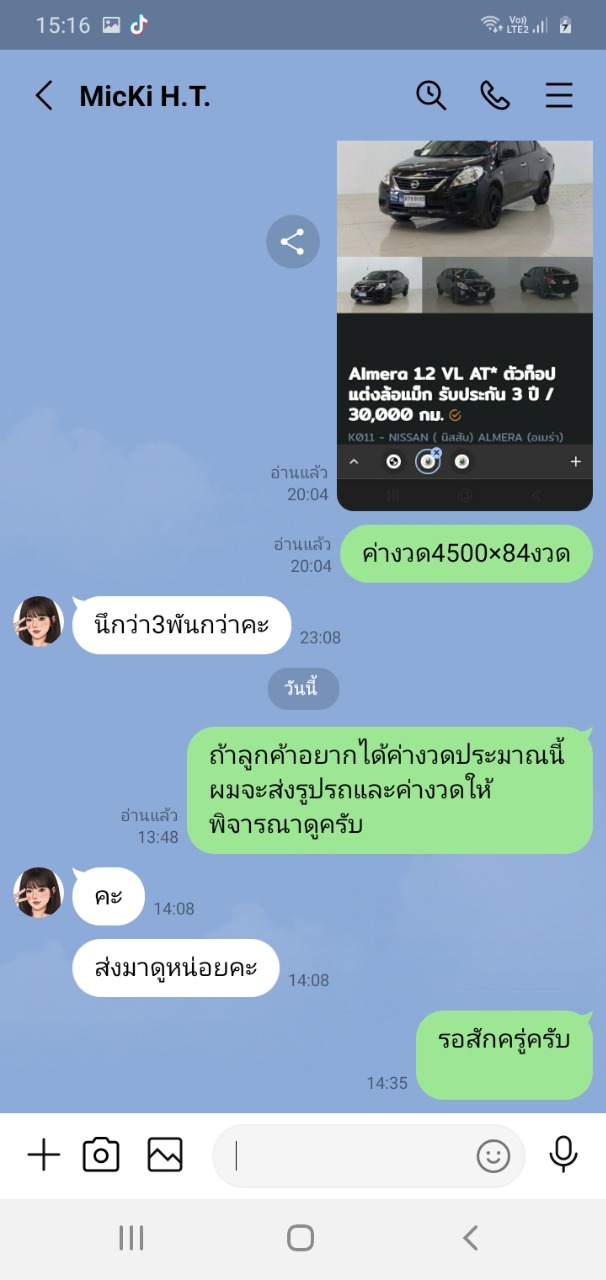Share the Almera car screenshot

pos(292,242)
